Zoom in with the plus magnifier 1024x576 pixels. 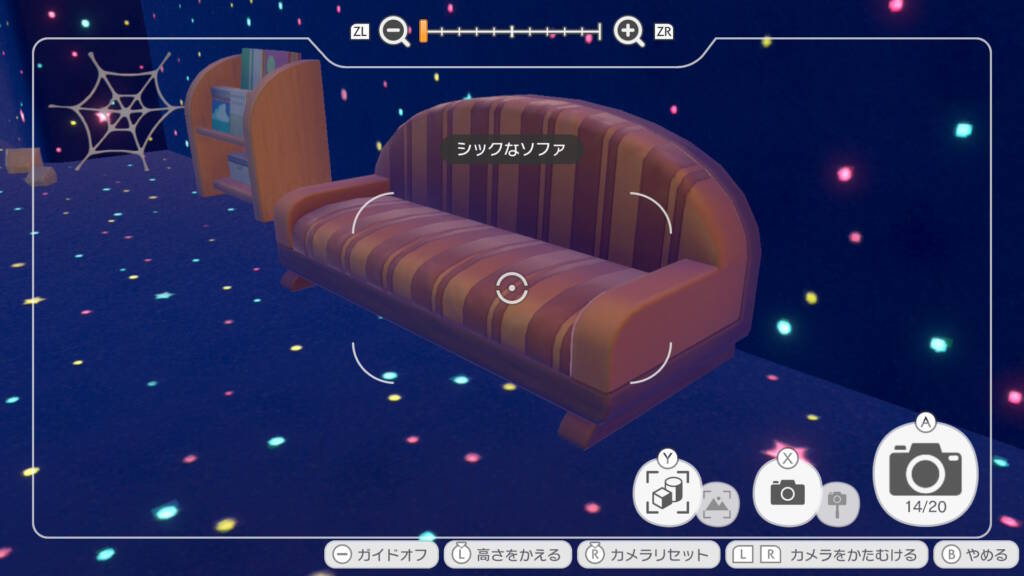(x=629, y=32)
